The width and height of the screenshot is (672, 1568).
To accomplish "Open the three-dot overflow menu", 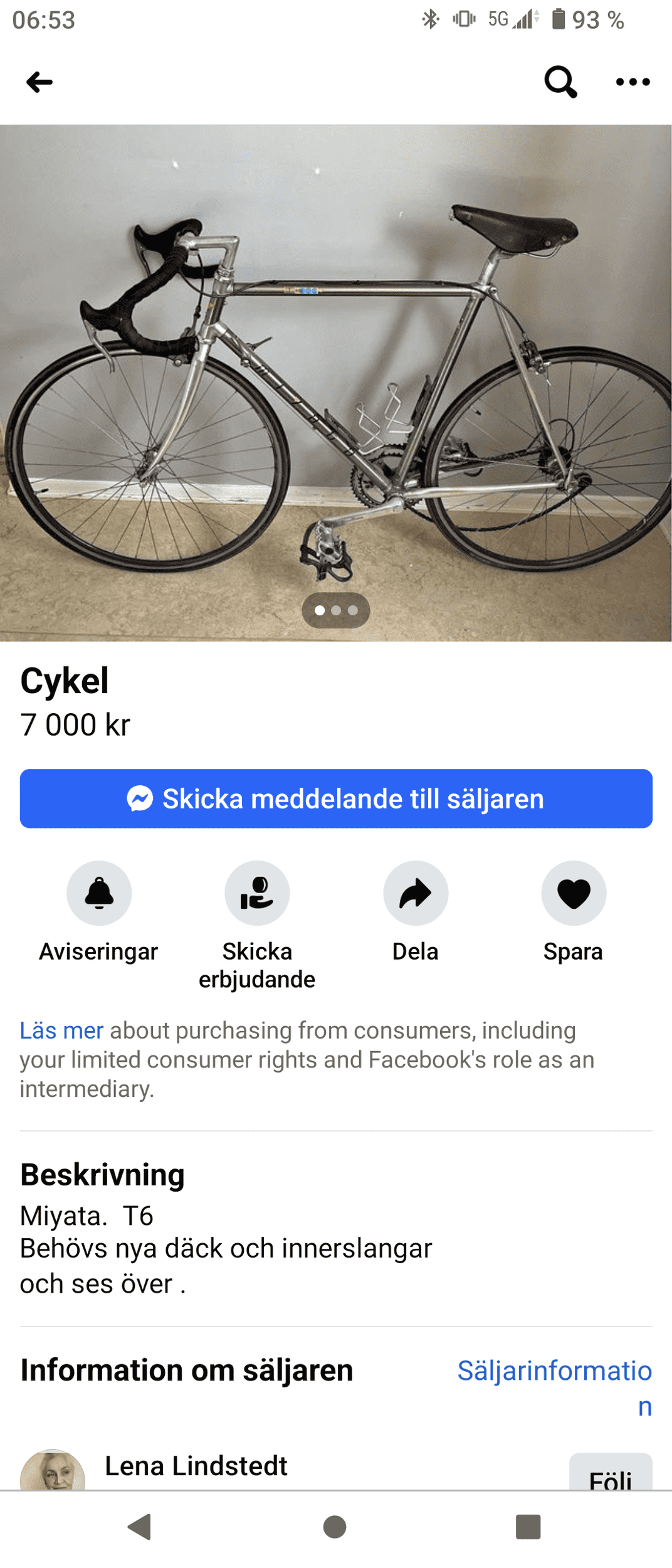I will [x=633, y=82].
